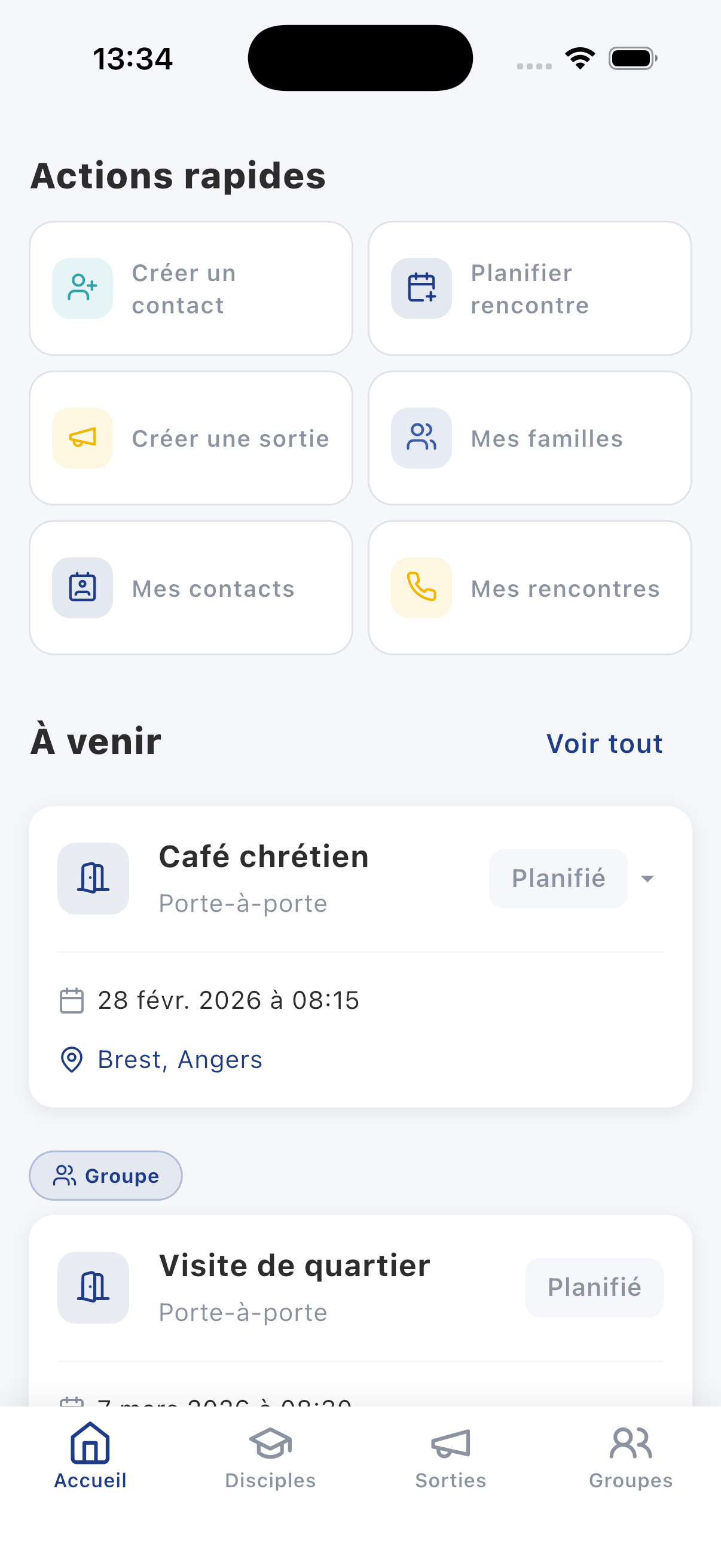Tap the Brest, Angers location link

point(179,1060)
